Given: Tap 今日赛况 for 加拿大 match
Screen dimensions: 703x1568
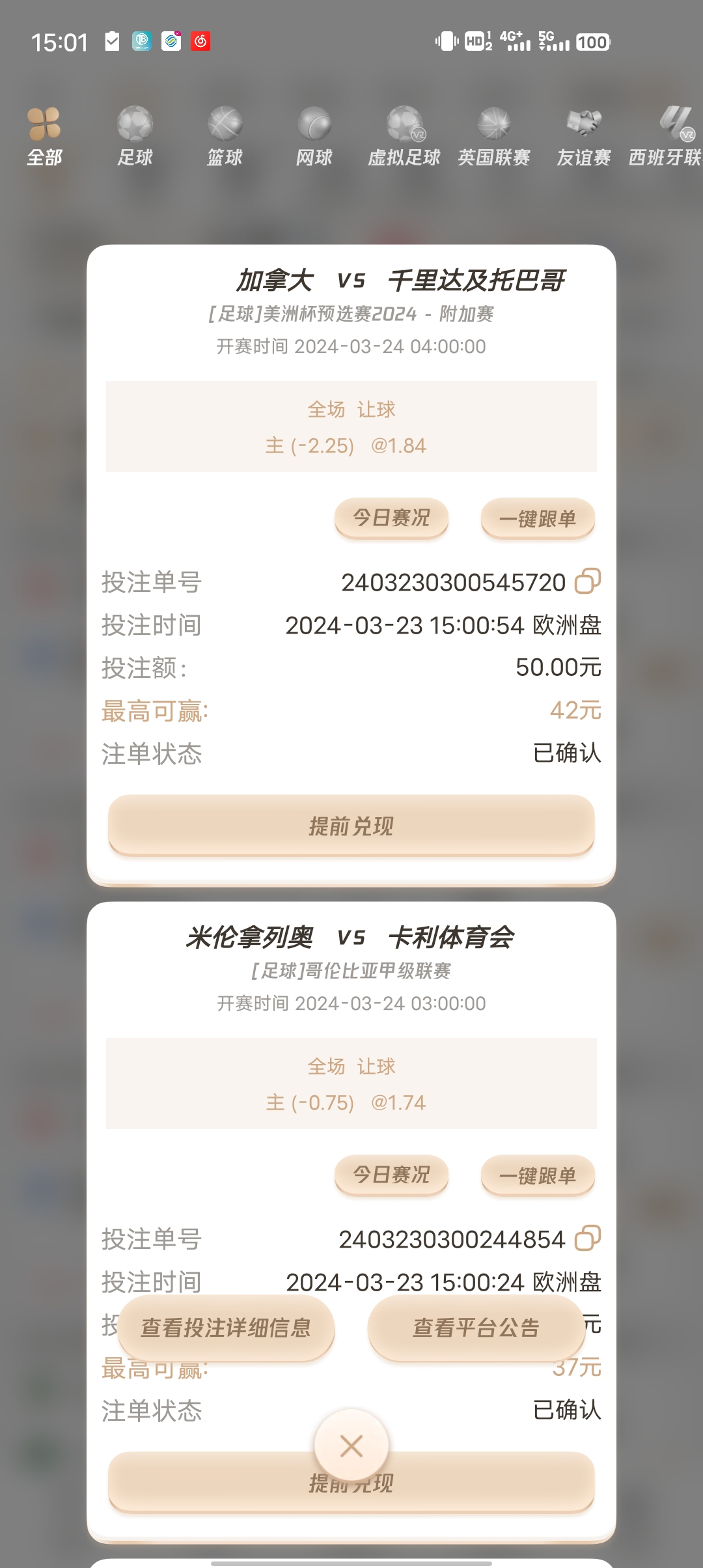Looking at the screenshot, I should pyautogui.click(x=391, y=518).
